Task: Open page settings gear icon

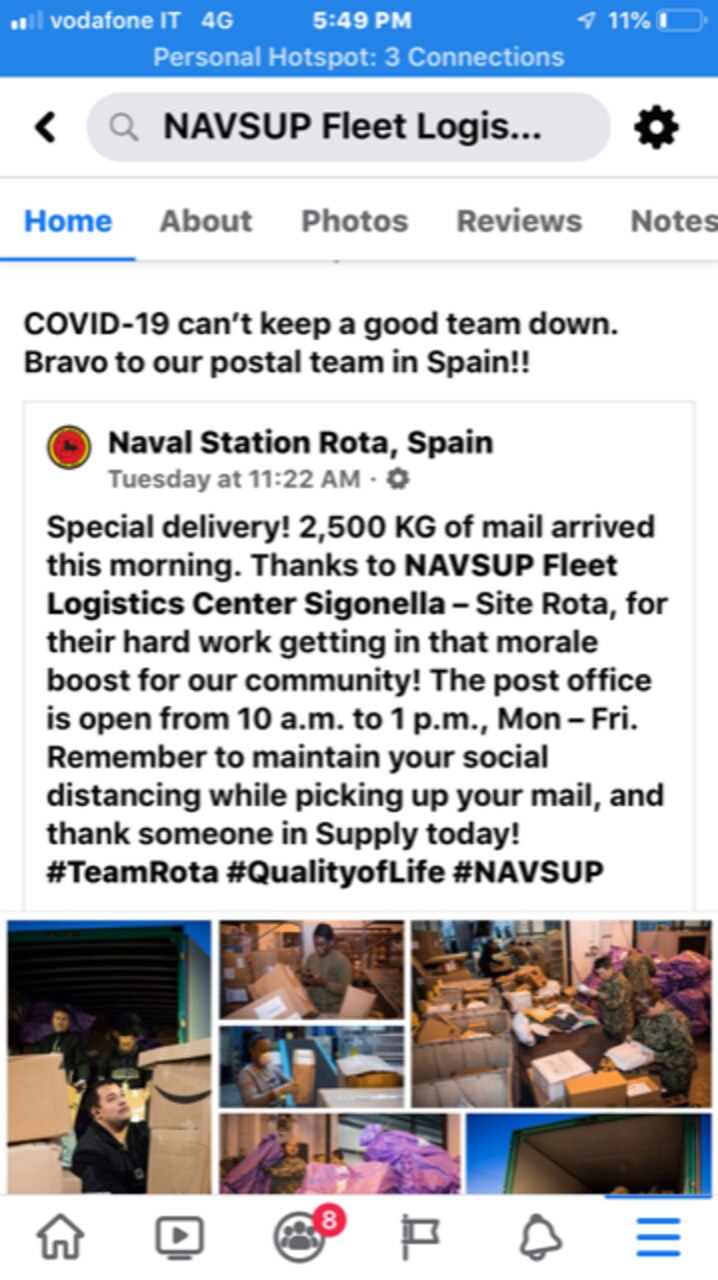Action: coord(657,127)
